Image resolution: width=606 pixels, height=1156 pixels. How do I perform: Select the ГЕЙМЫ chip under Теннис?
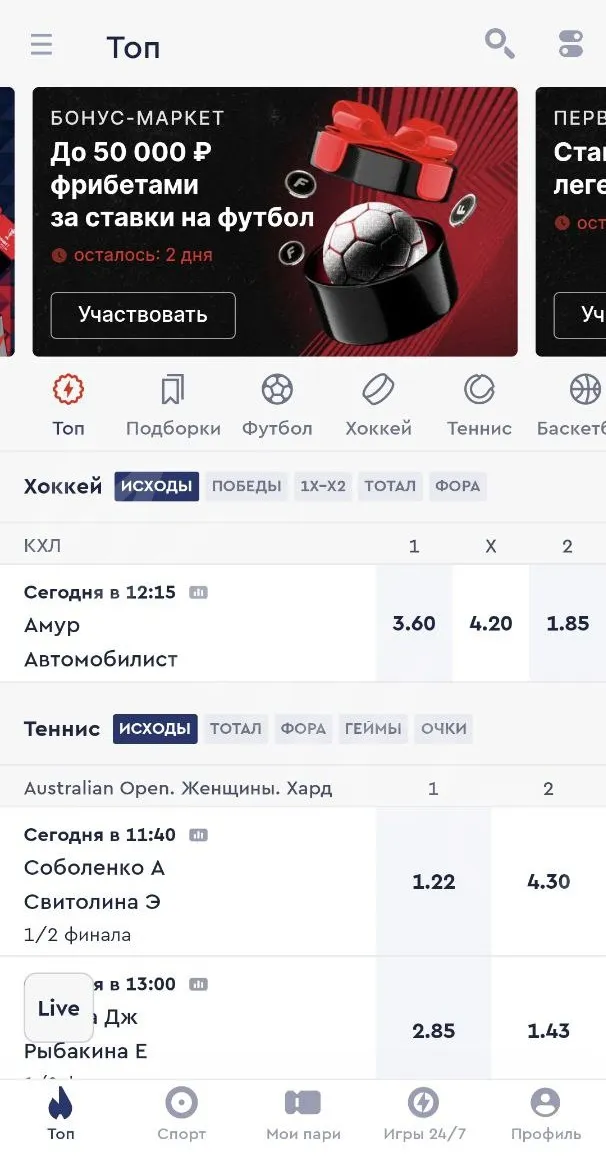point(373,729)
